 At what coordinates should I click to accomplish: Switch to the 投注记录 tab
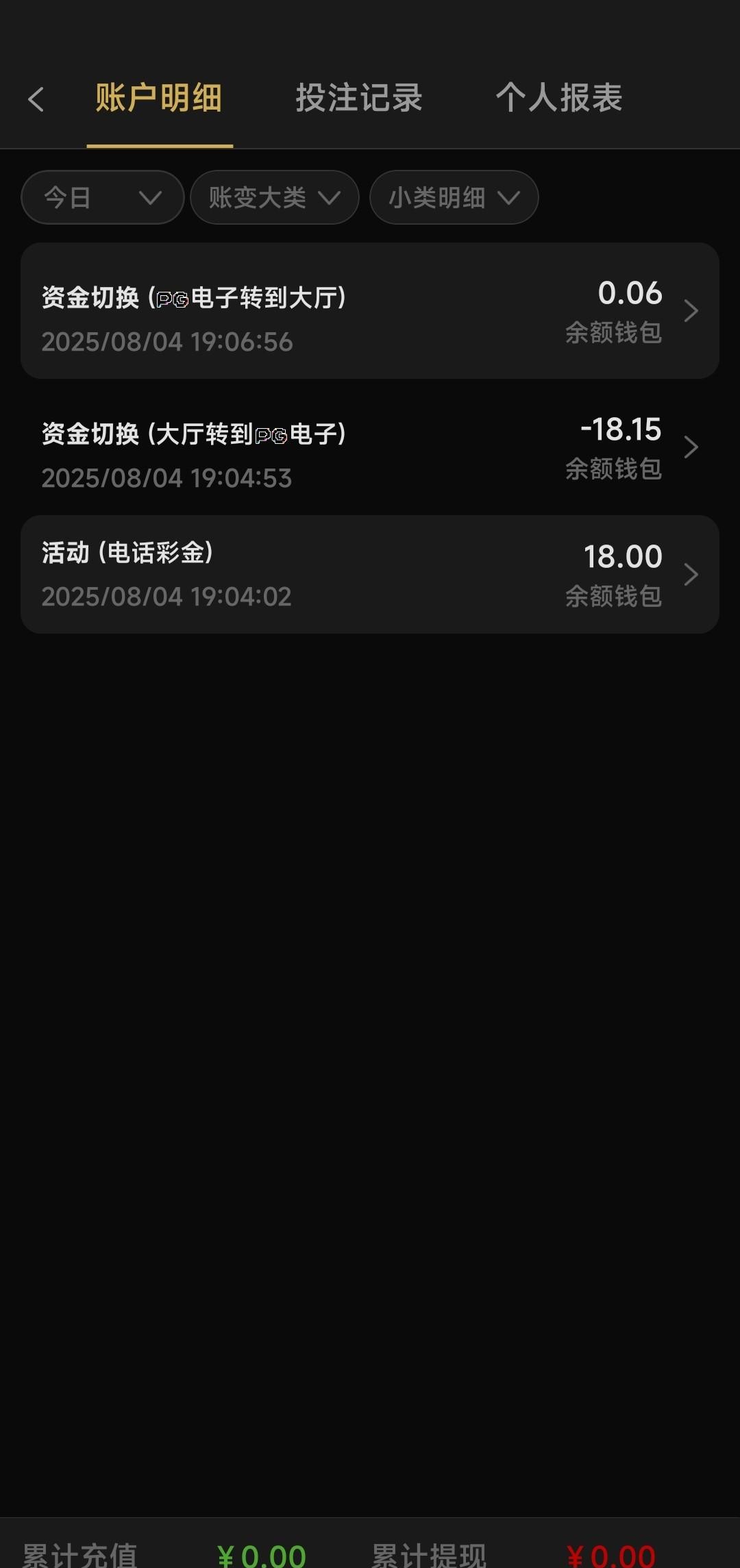point(358,98)
